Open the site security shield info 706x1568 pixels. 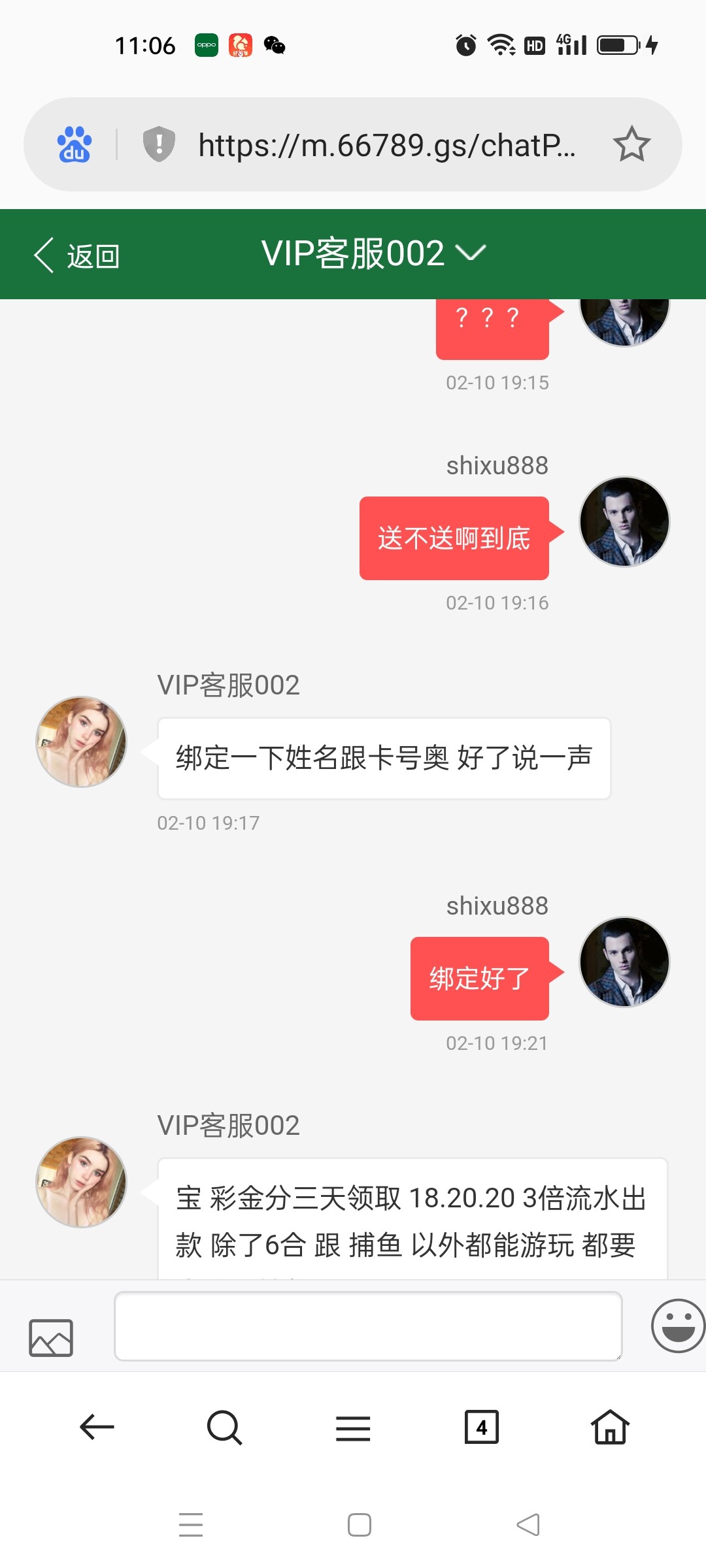(159, 144)
